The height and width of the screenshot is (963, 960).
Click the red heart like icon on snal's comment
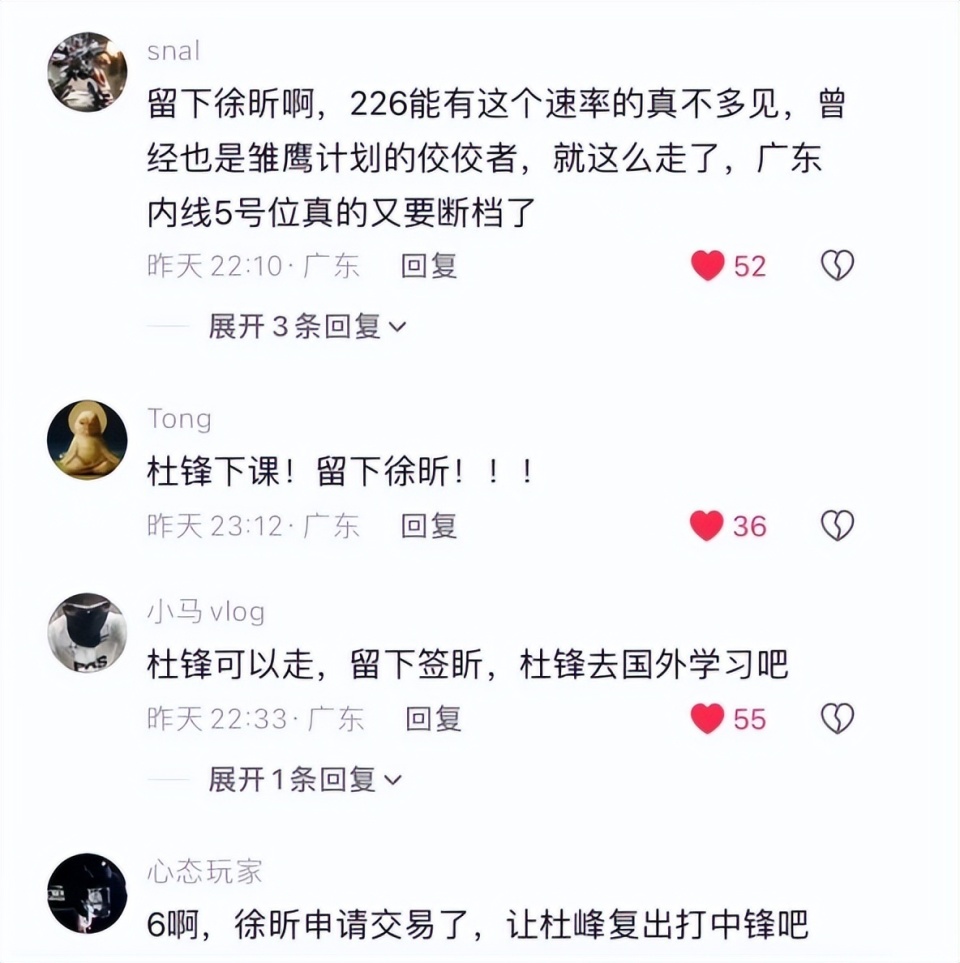[709, 266]
